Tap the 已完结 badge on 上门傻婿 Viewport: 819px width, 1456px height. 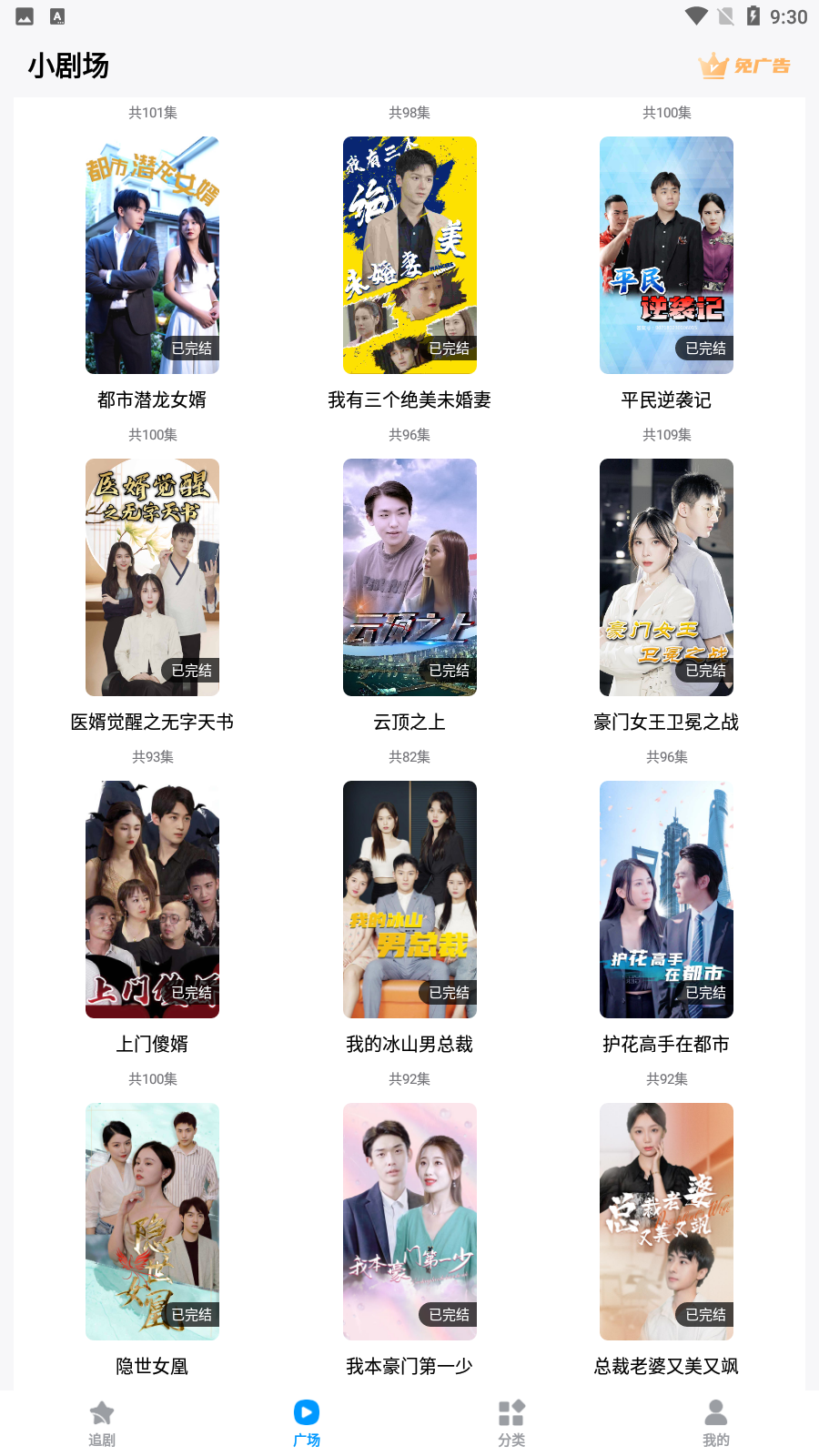tap(190, 993)
